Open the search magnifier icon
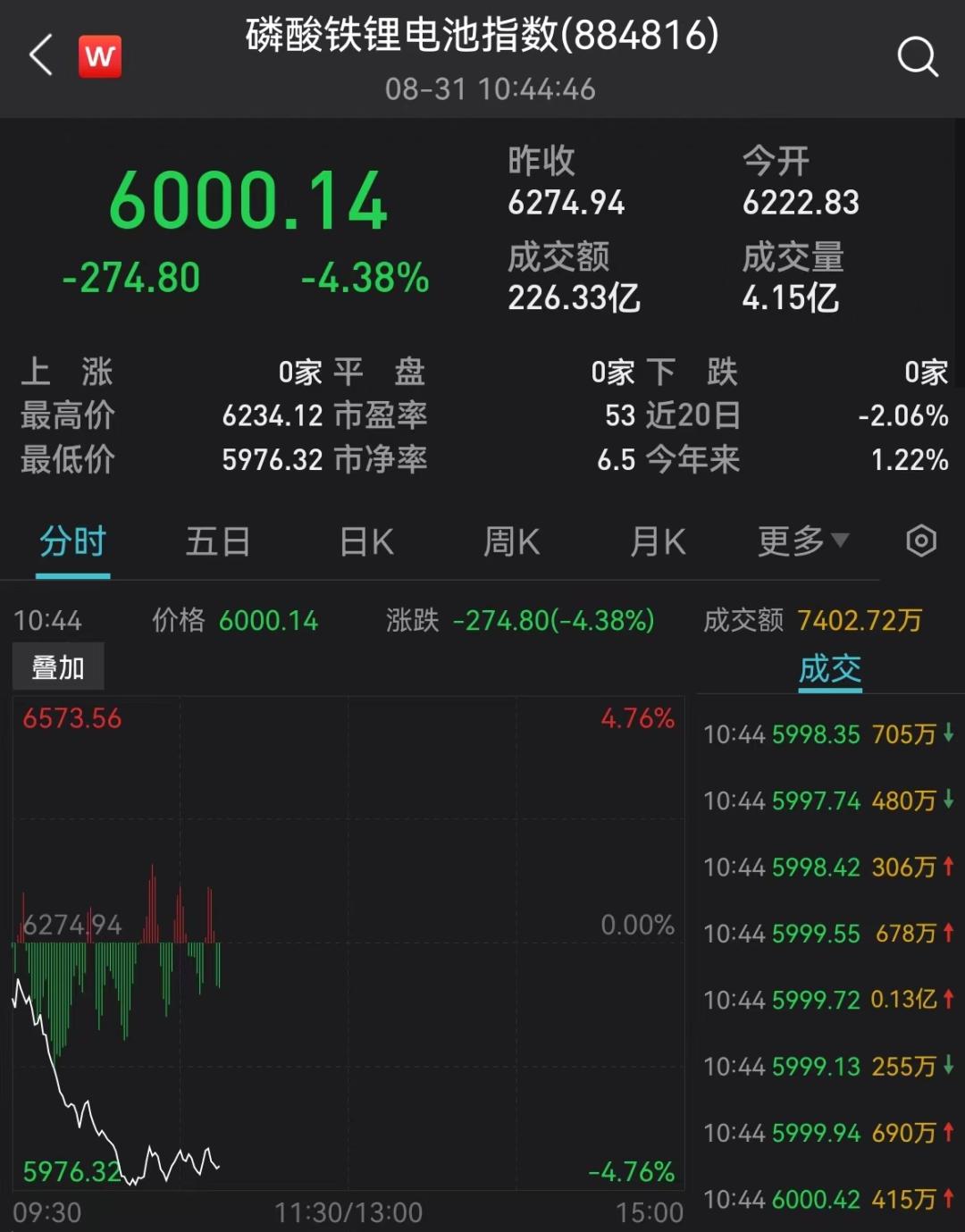 tap(917, 58)
